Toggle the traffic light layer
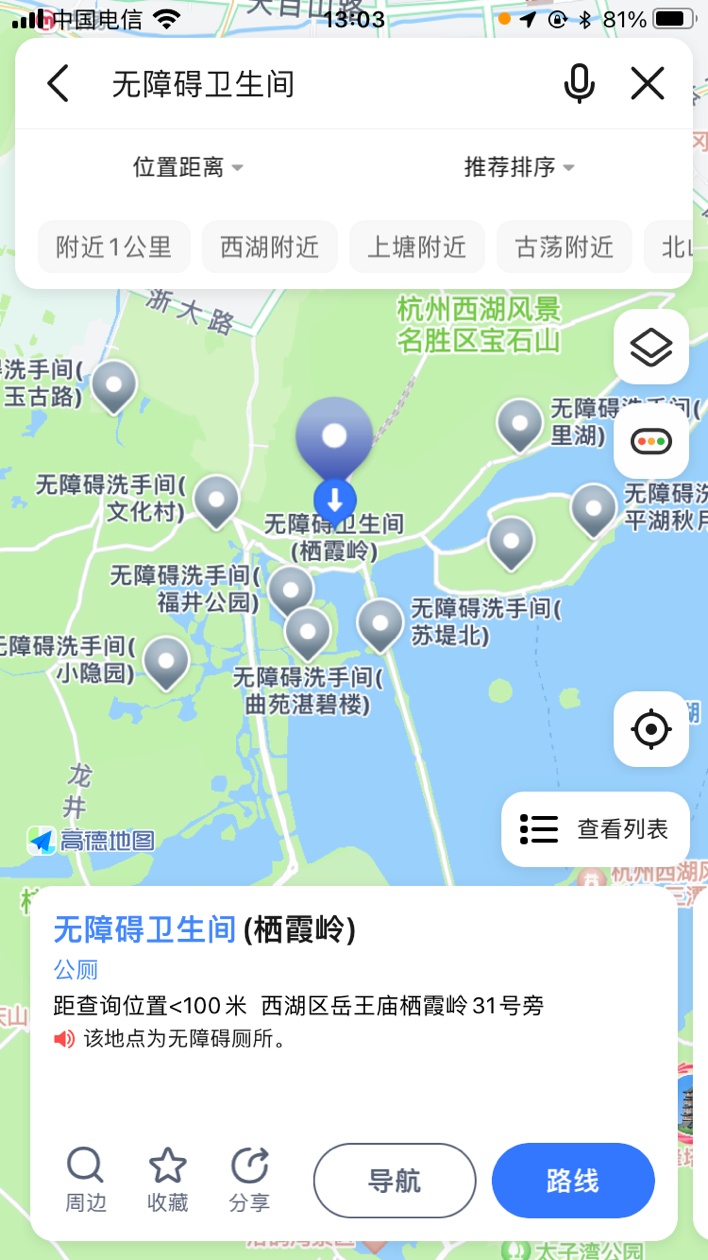The image size is (708, 1260). click(x=651, y=441)
